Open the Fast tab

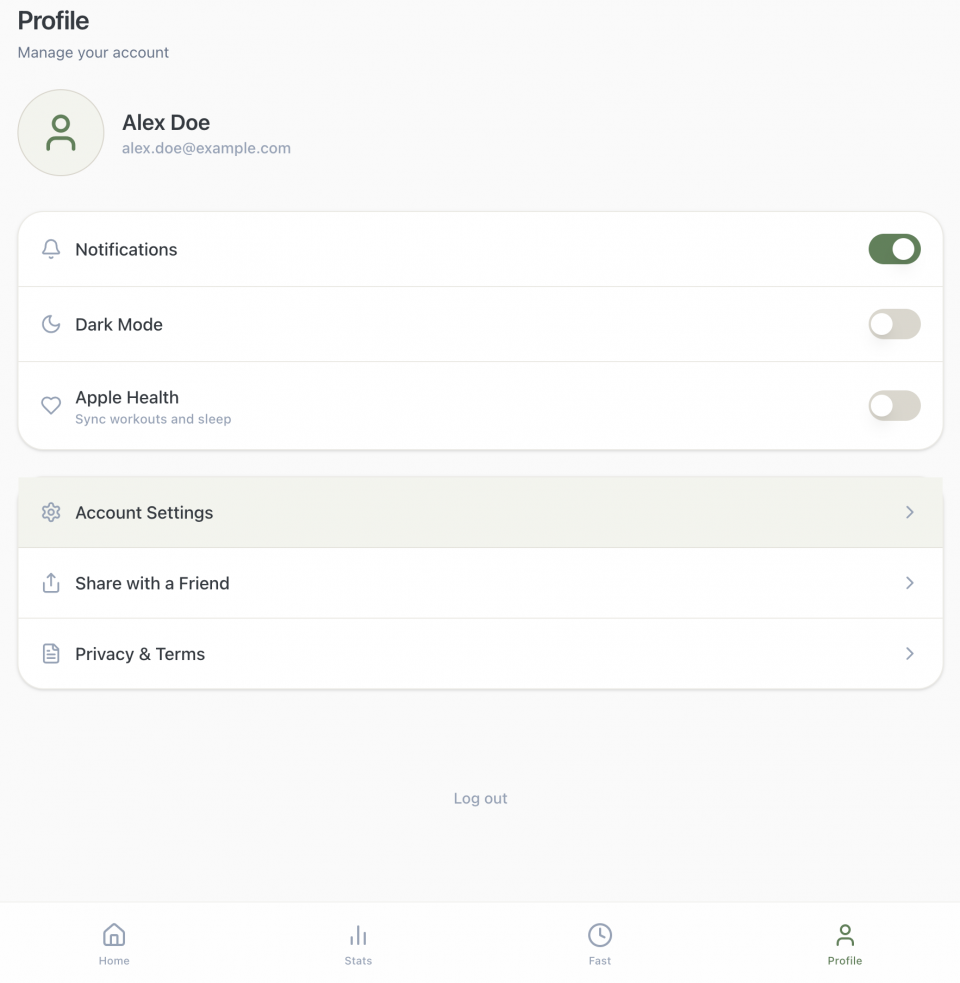click(x=600, y=944)
